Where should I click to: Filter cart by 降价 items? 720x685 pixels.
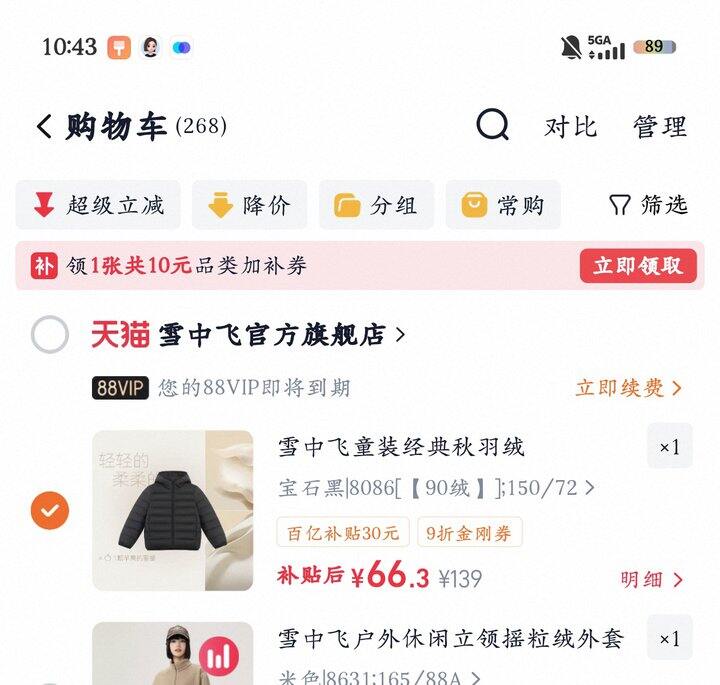coord(249,205)
